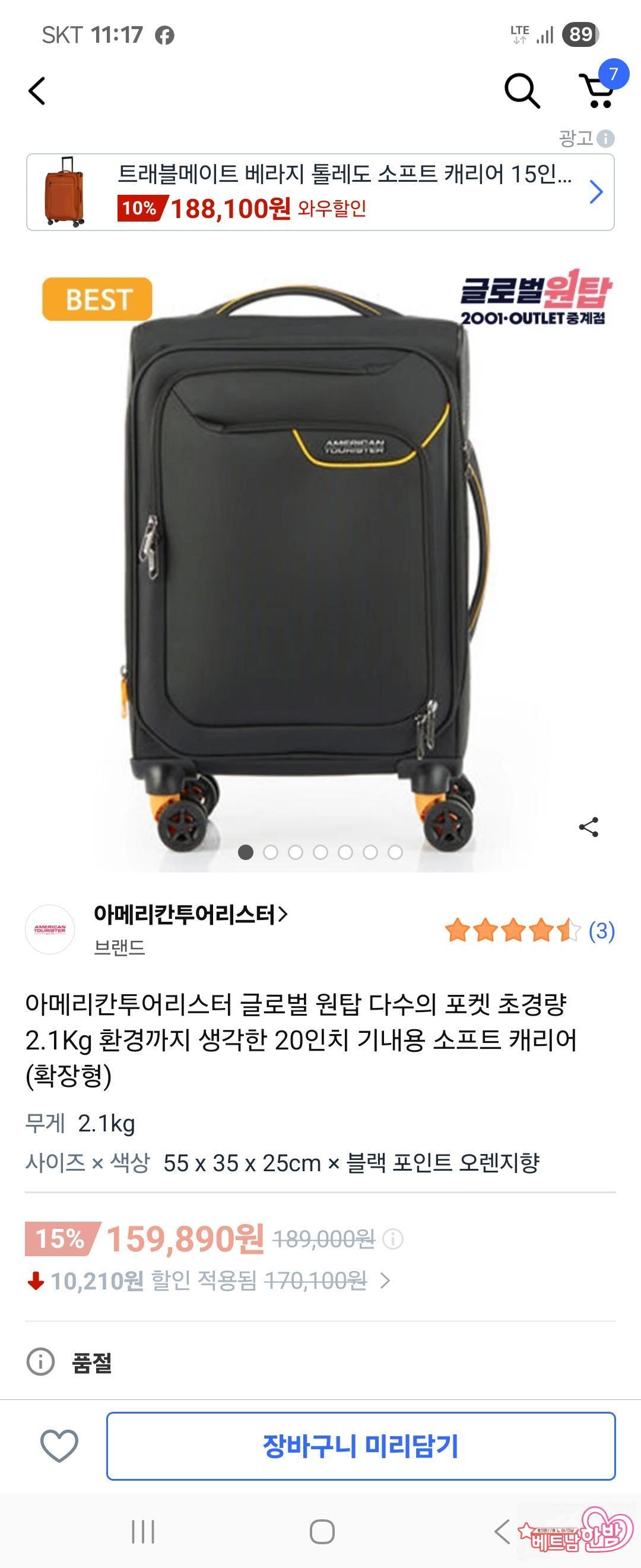This screenshot has height=1568, width=641.
Task: Show info about the 189,000원 original price
Action: click(393, 1240)
